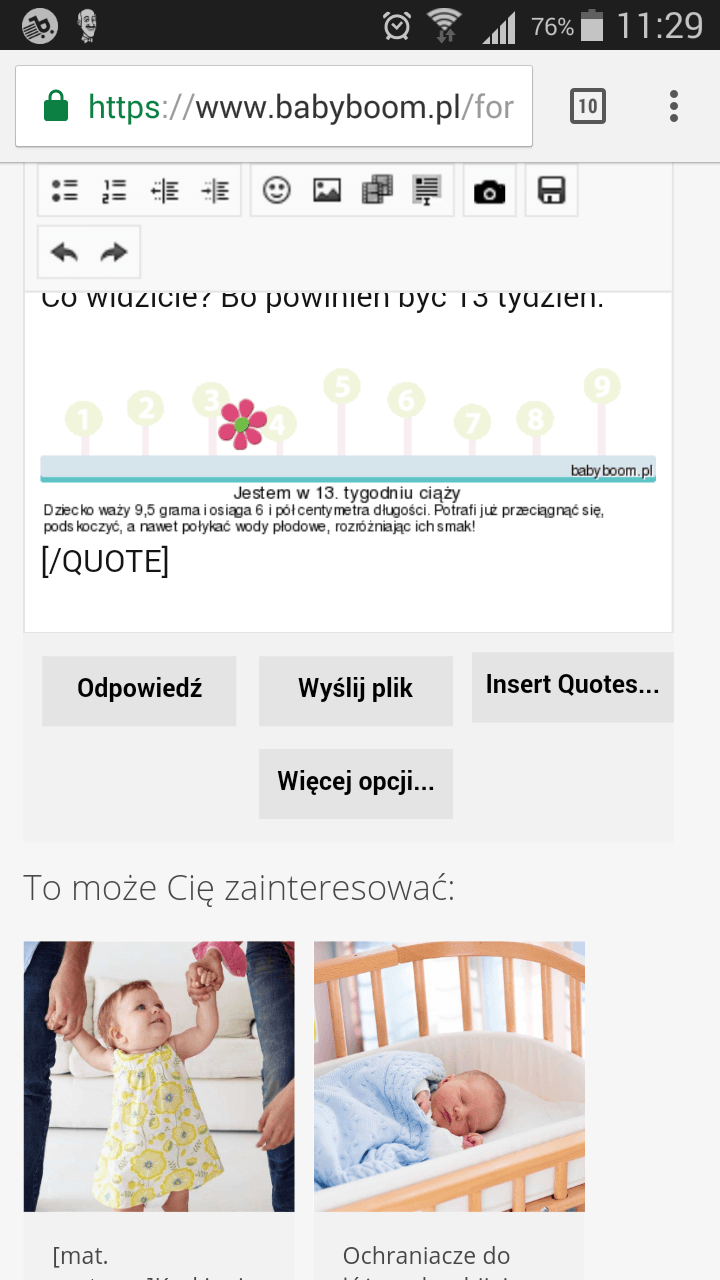The width and height of the screenshot is (720, 1280).
Task: Open Insert Quotes option
Action: [572, 686]
